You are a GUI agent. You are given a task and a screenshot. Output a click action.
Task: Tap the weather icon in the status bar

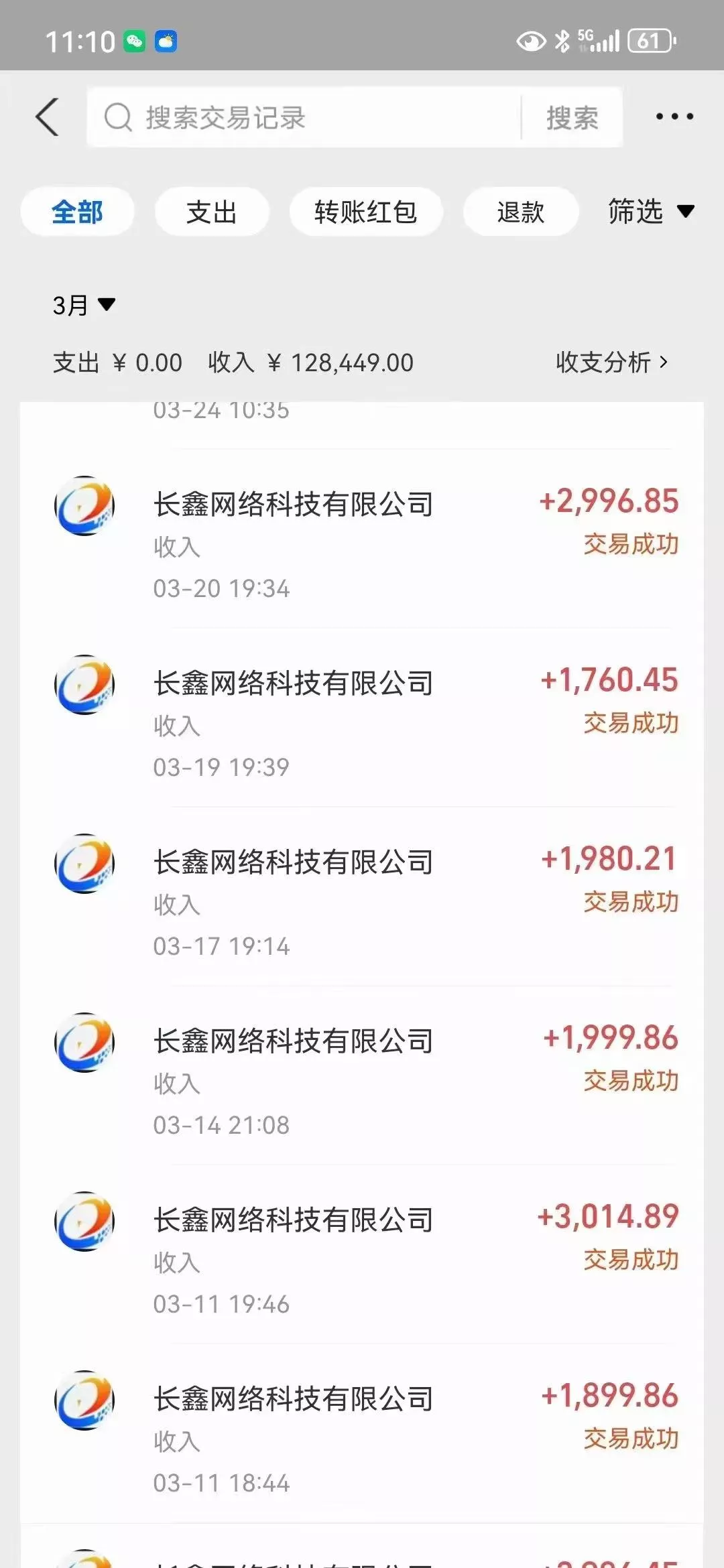tap(167, 41)
